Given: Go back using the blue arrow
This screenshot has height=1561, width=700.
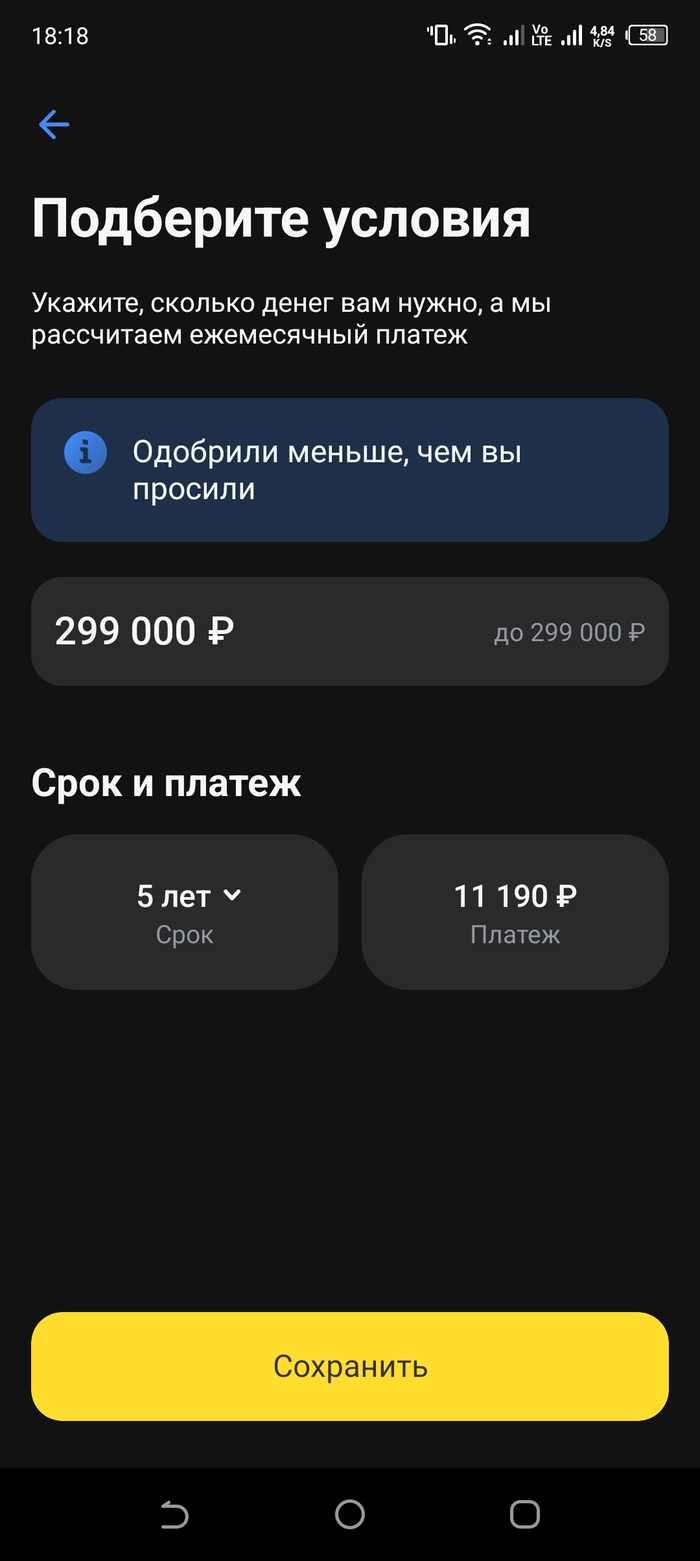Looking at the screenshot, I should click(x=54, y=124).
